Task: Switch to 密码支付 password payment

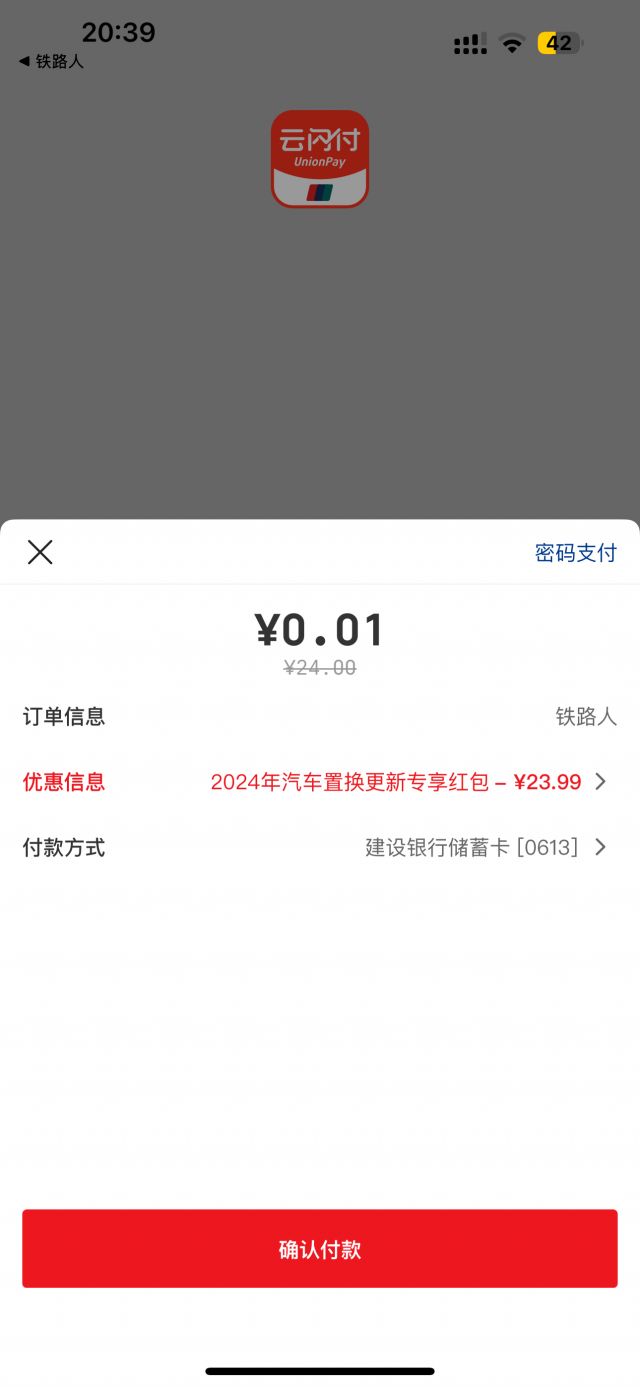Action: pyautogui.click(x=576, y=553)
